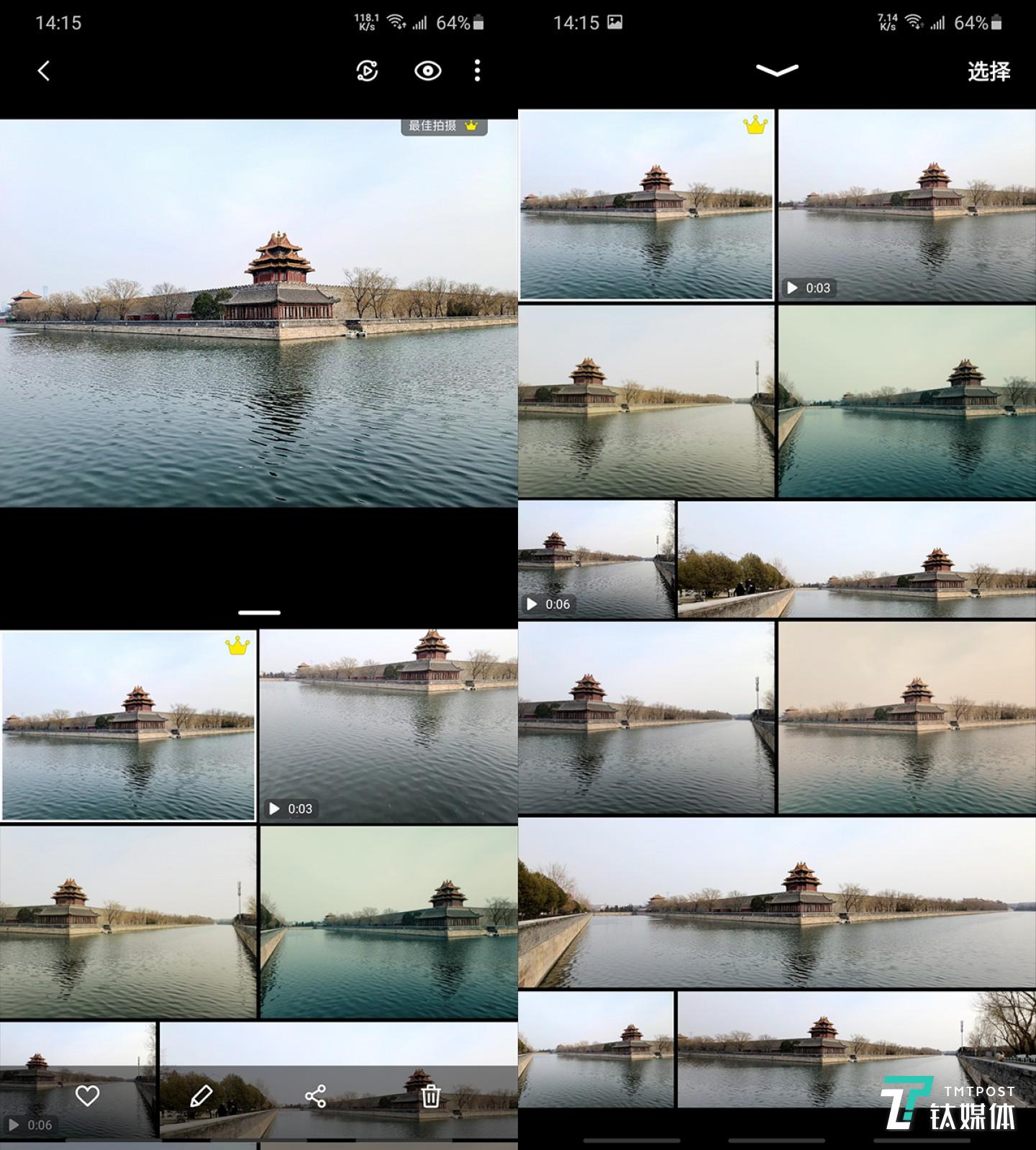Collapse the grid with down chevron
The width and height of the screenshot is (1036, 1150).
tap(777, 70)
